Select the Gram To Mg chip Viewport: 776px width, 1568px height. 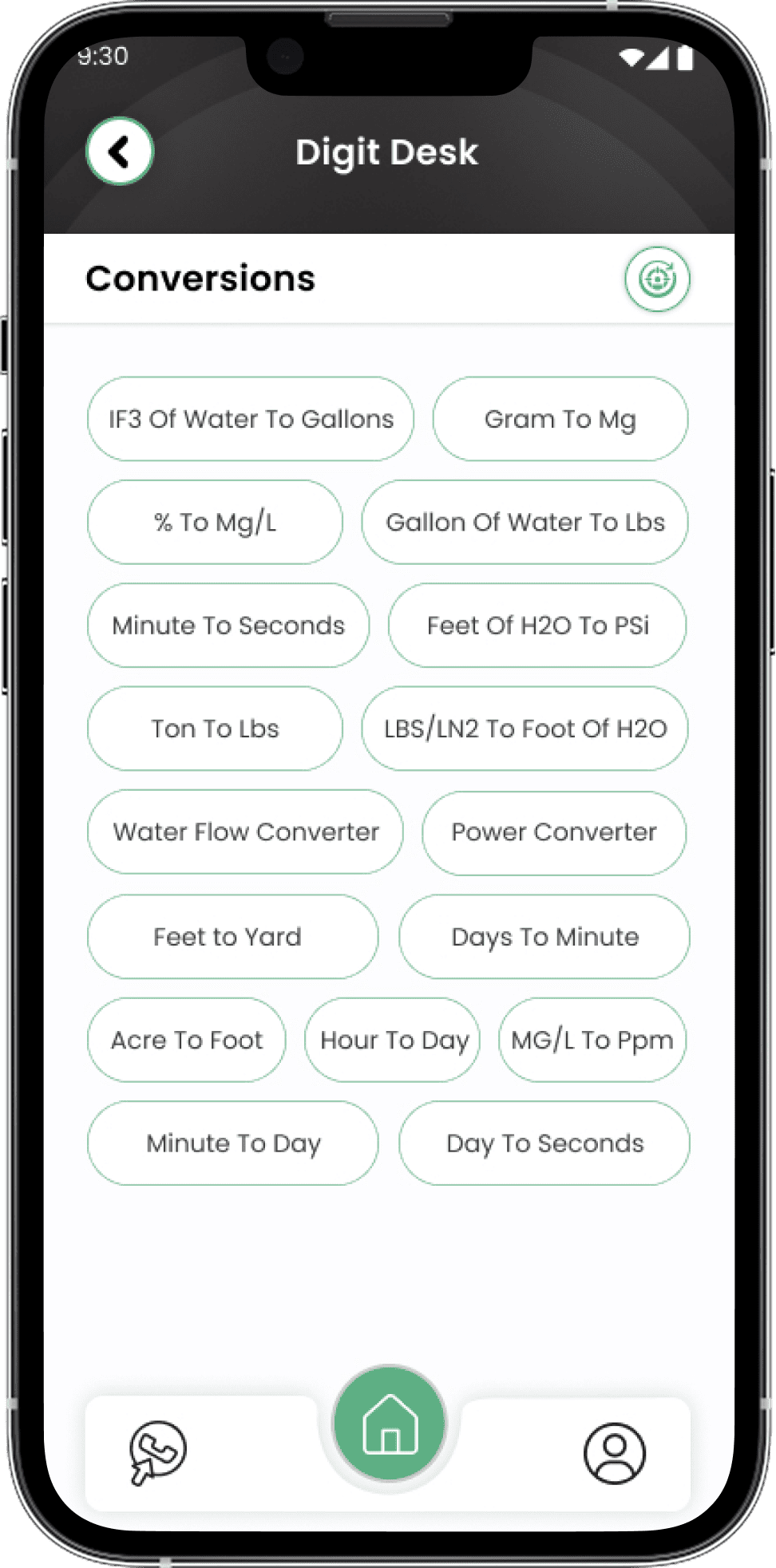(560, 419)
